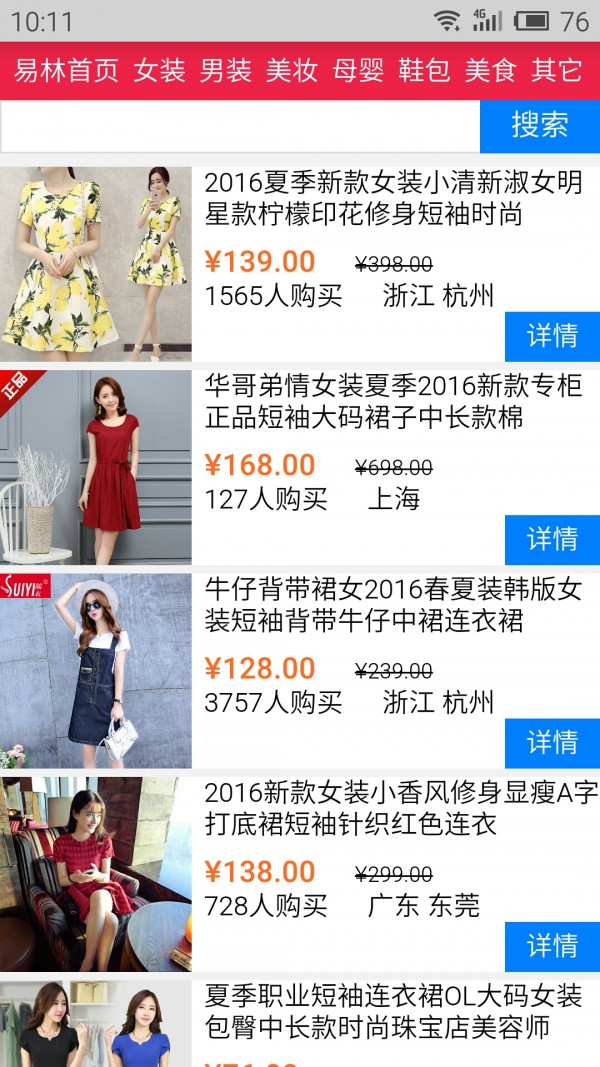
Task: Focus the search text field
Action: (240, 126)
